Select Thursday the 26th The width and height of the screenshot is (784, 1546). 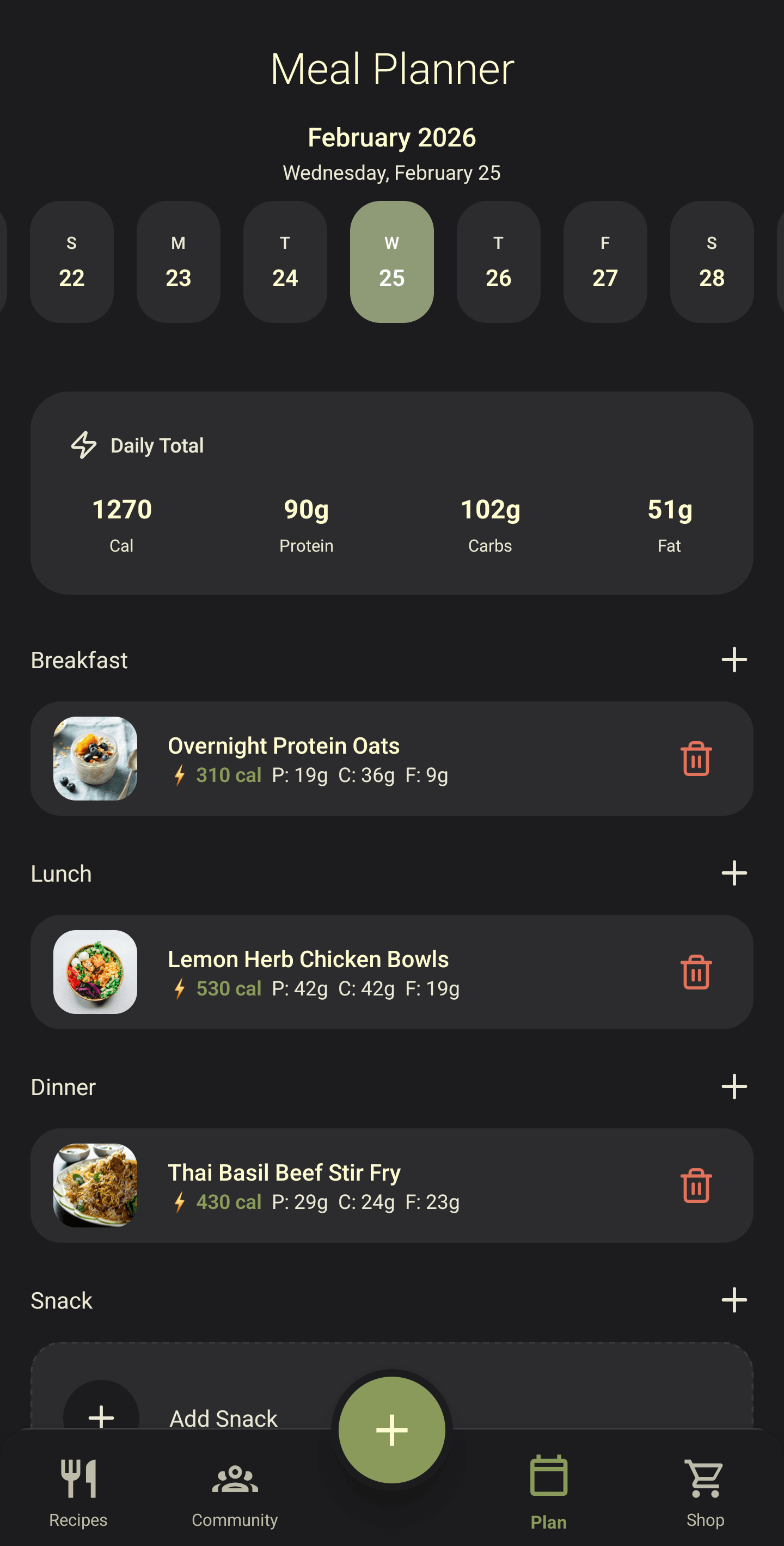pos(498,261)
